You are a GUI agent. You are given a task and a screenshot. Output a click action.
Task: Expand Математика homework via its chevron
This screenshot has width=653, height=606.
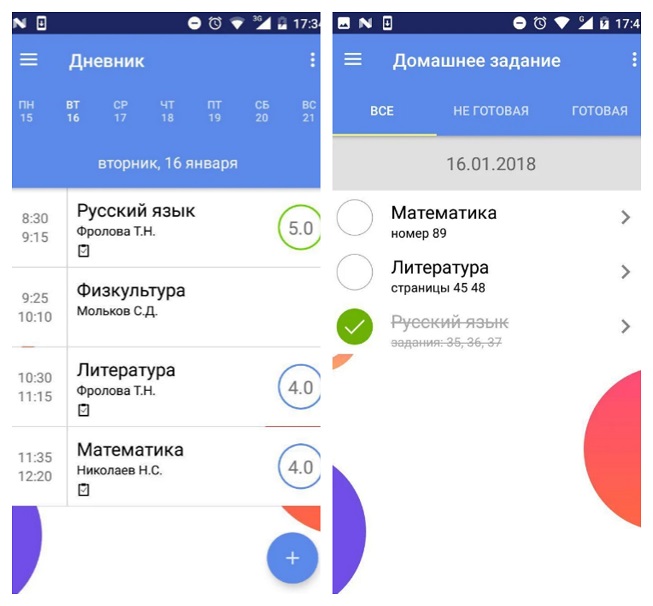625,217
